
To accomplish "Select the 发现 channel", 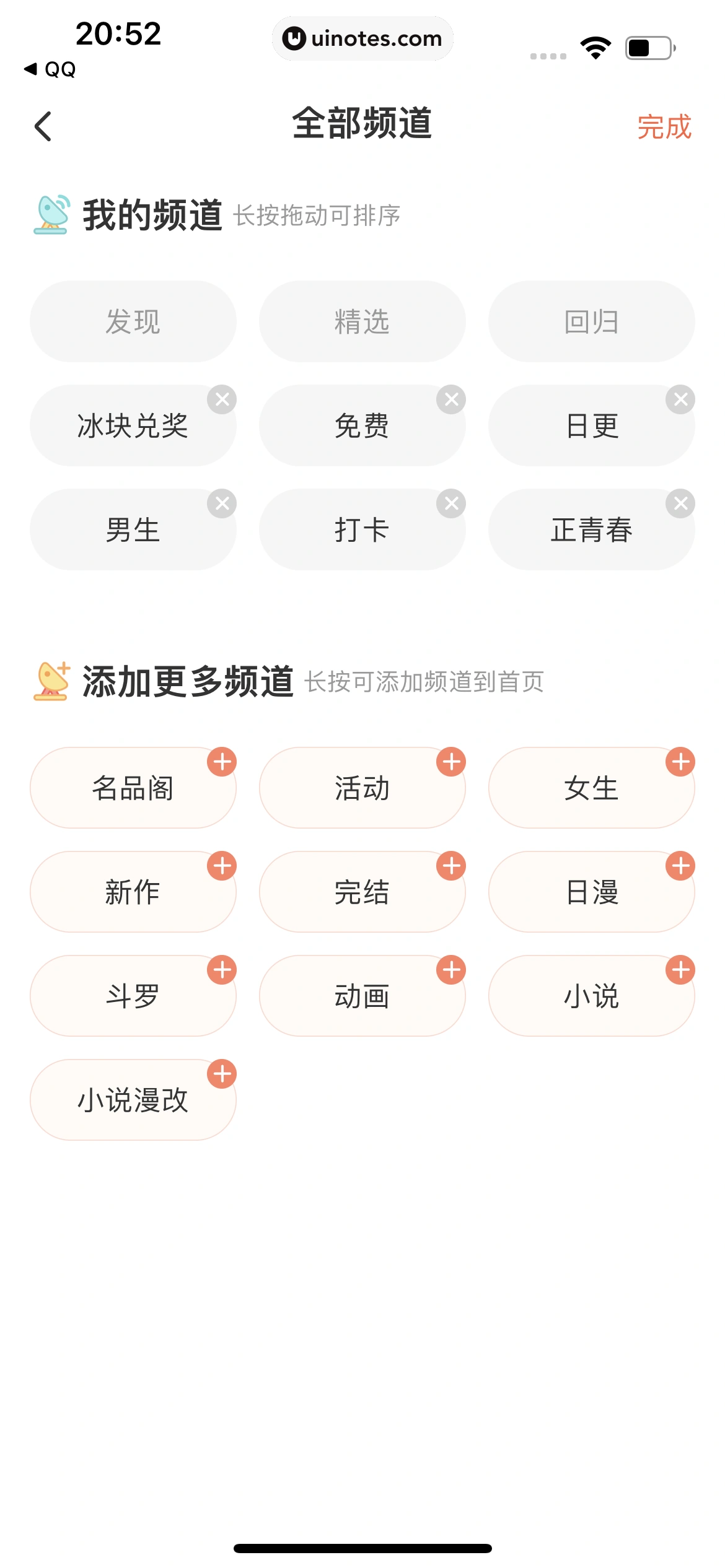I will click(133, 321).
